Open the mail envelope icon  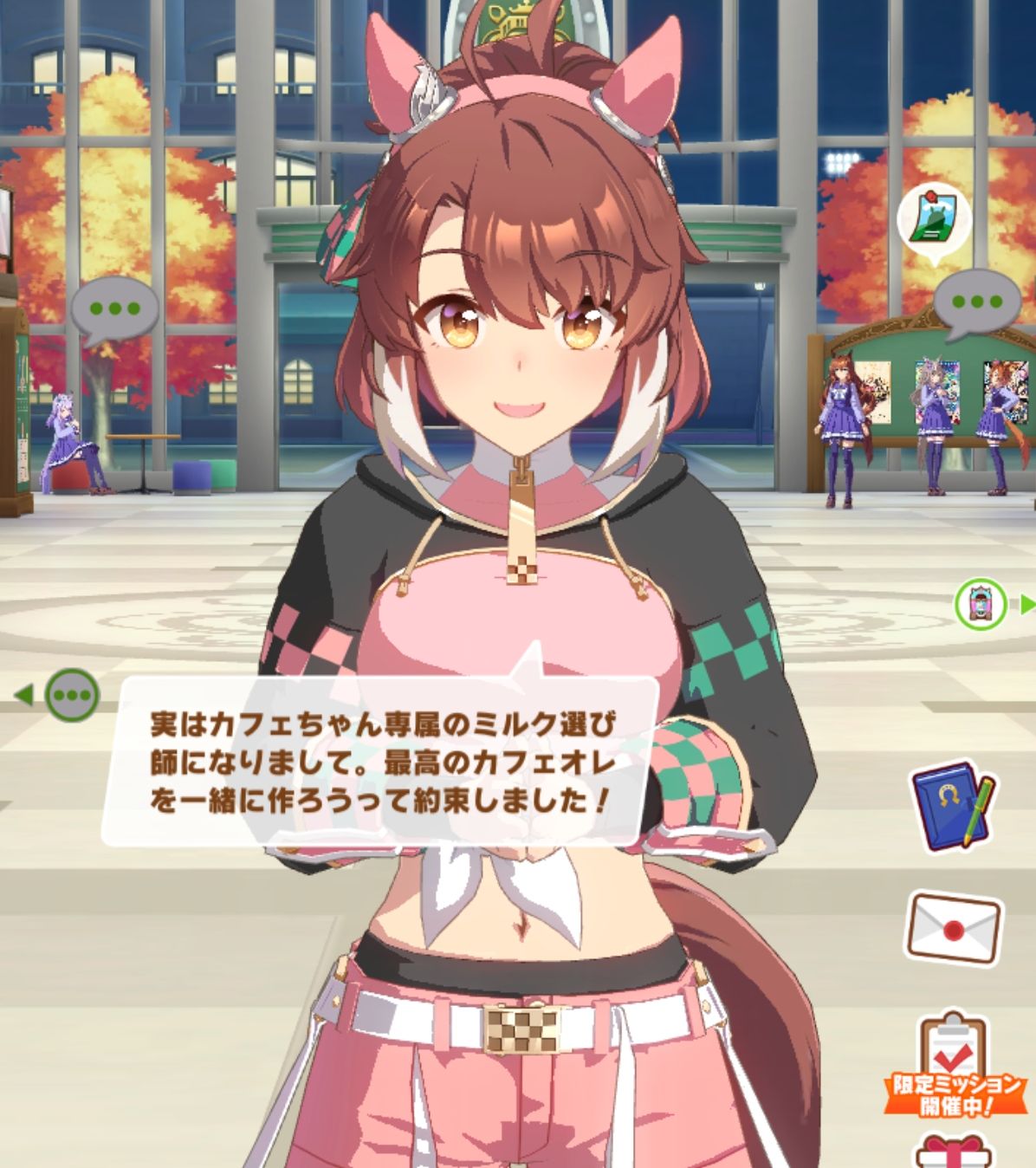click(x=953, y=928)
